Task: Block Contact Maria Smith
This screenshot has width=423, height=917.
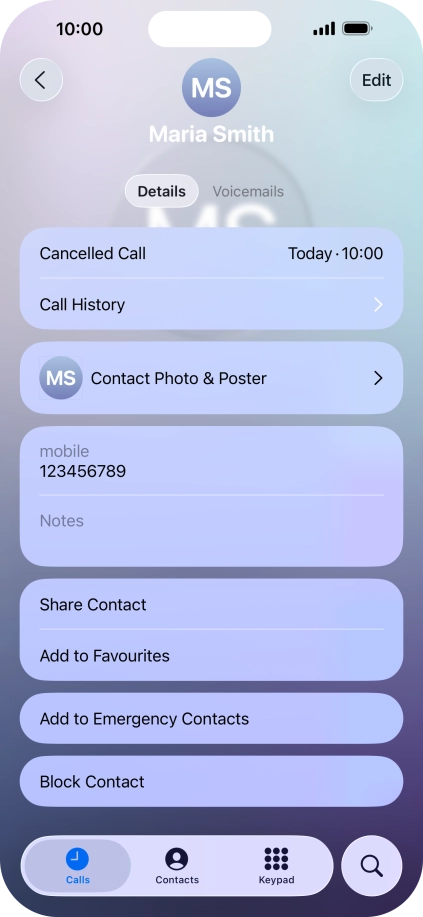Action: [x=211, y=781]
